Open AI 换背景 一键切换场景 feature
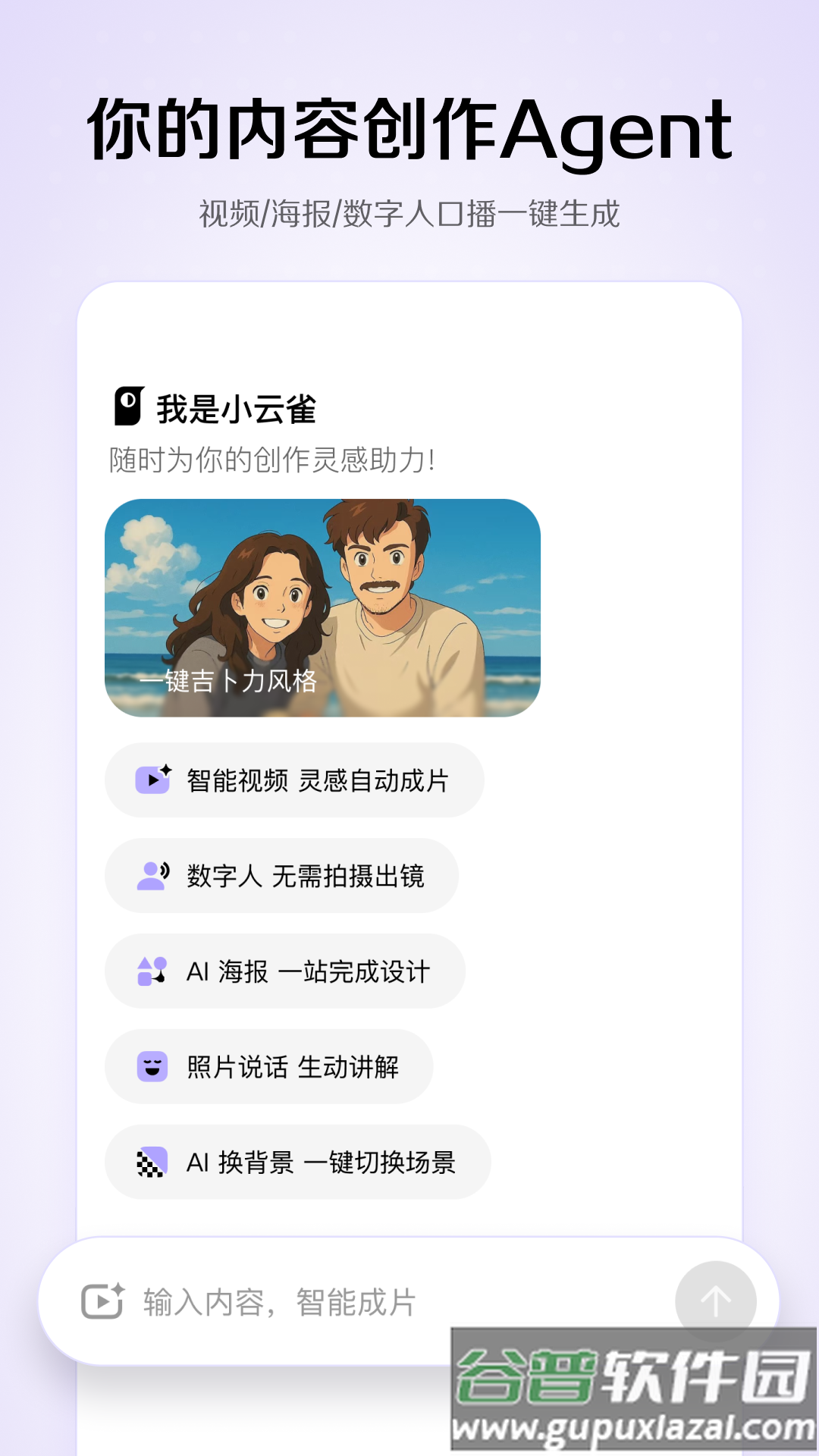 pyautogui.click(x=297, y=1162)
